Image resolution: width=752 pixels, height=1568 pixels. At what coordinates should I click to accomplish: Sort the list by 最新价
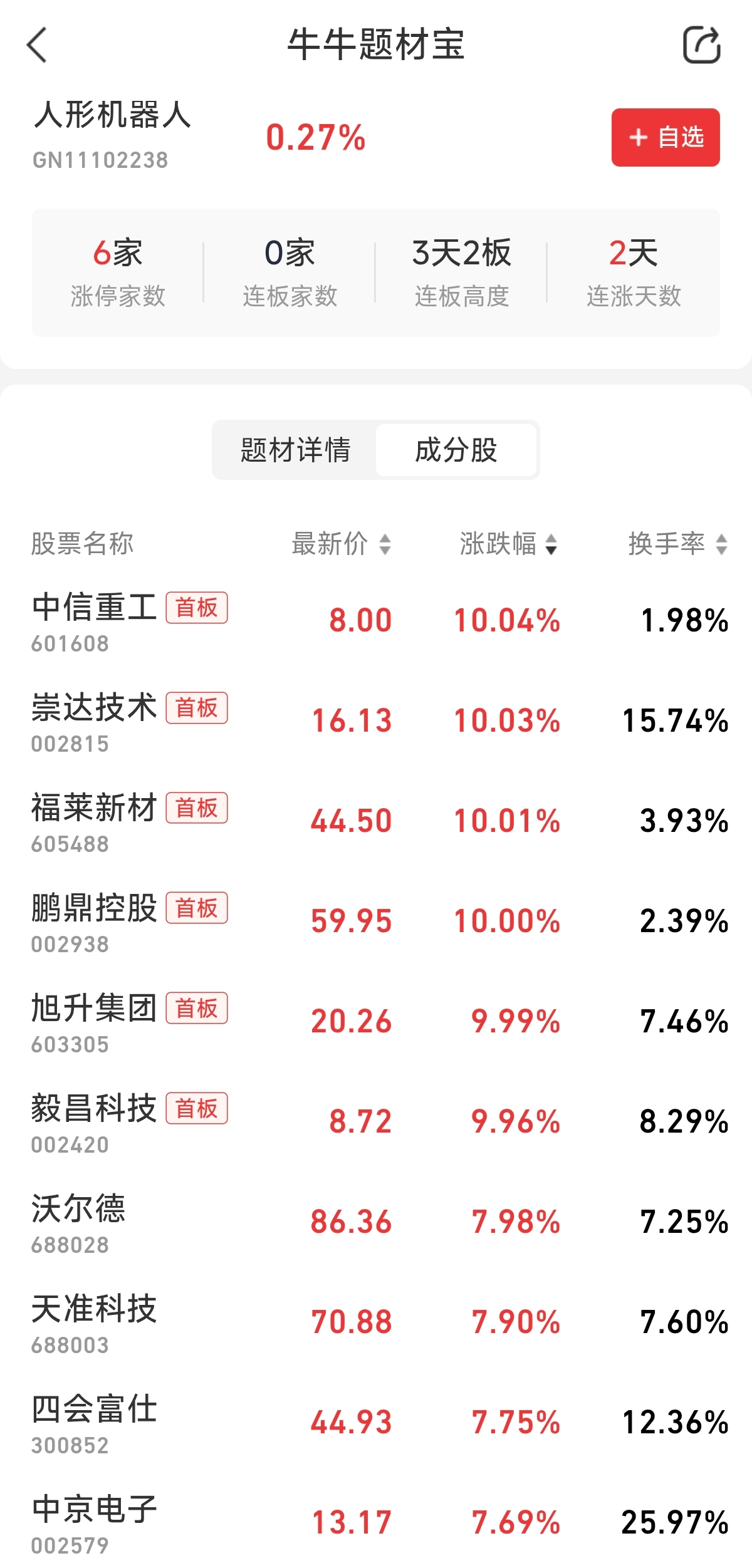[x=341, y=544]
